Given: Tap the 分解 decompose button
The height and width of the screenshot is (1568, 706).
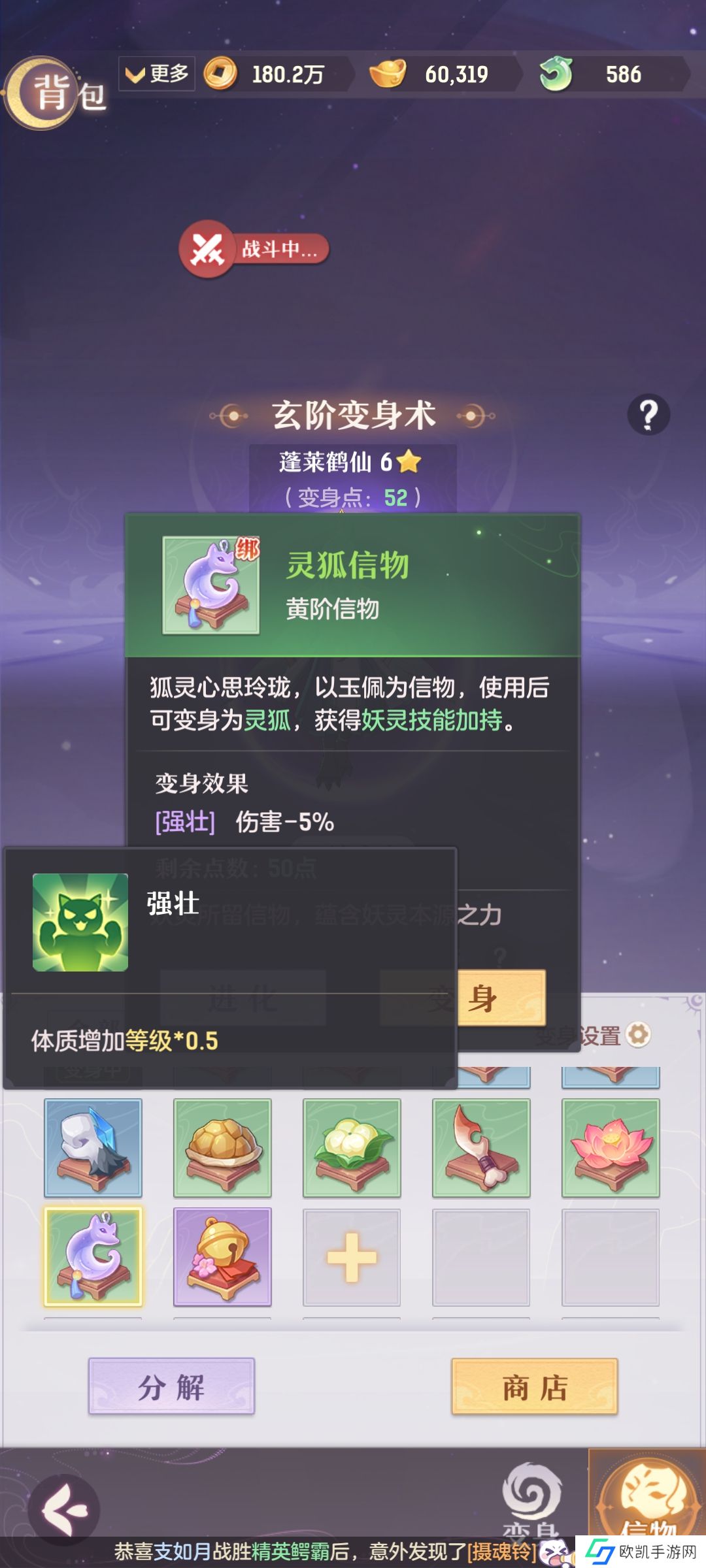Looking at the screenshot, I should tap(171, 1386).
